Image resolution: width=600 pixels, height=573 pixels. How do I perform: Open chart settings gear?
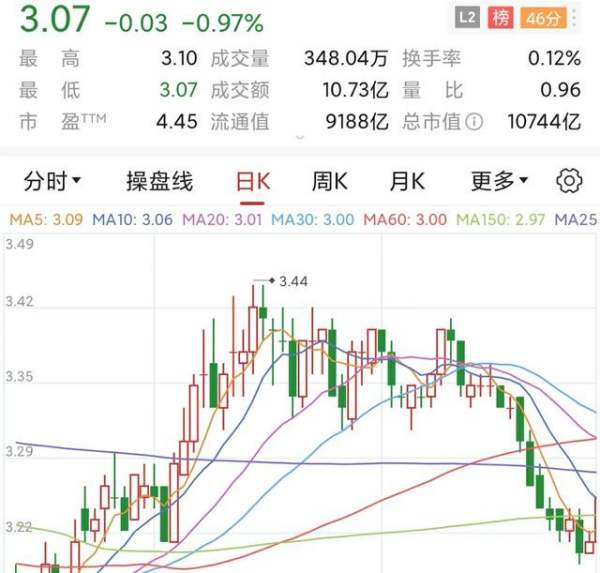pyautogui.click(x=569, y=181)
